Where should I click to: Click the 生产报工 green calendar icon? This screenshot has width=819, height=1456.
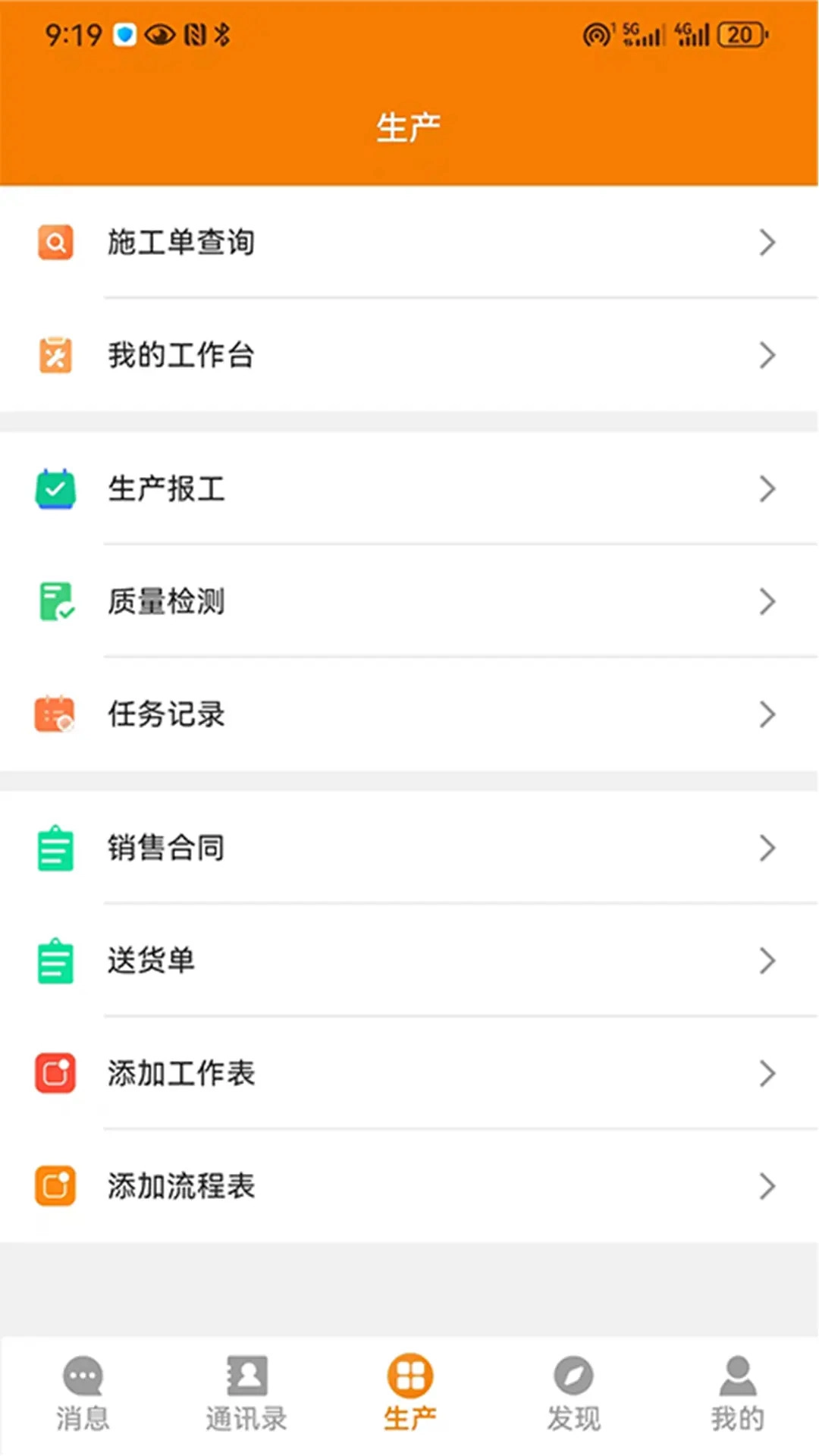click(54, 489)
